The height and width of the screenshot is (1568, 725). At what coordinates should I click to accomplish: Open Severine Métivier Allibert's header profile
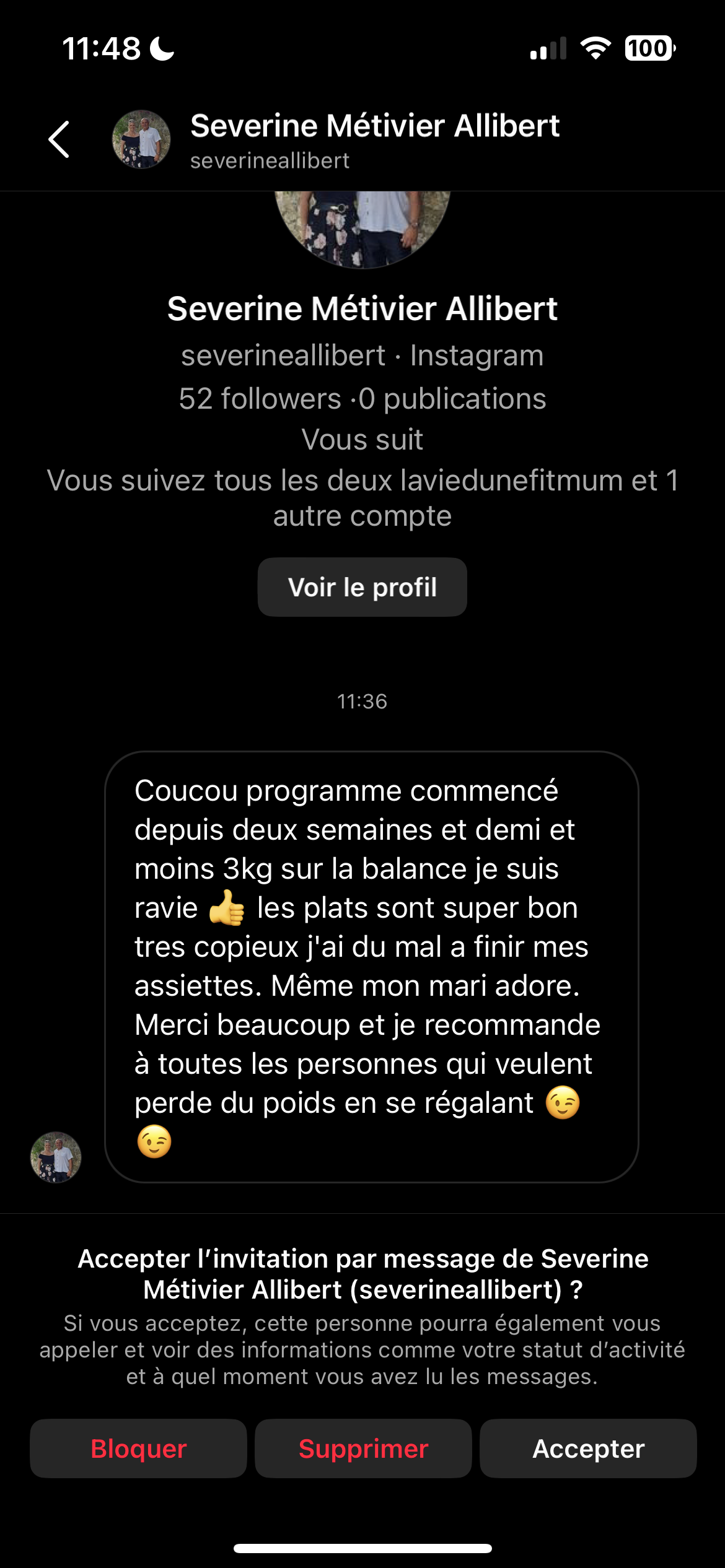pyautogui.click(x=374, y=139)
